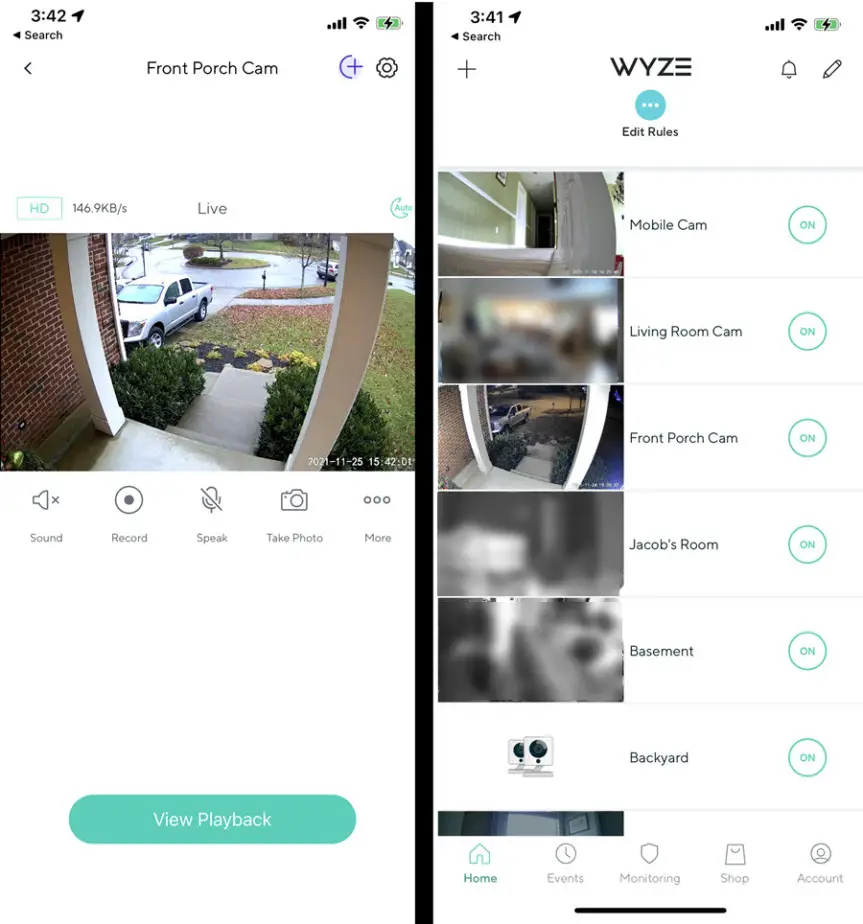Toggle Basement camera power
This screenshot has height=924, width=863.
(x=807, y=651)
